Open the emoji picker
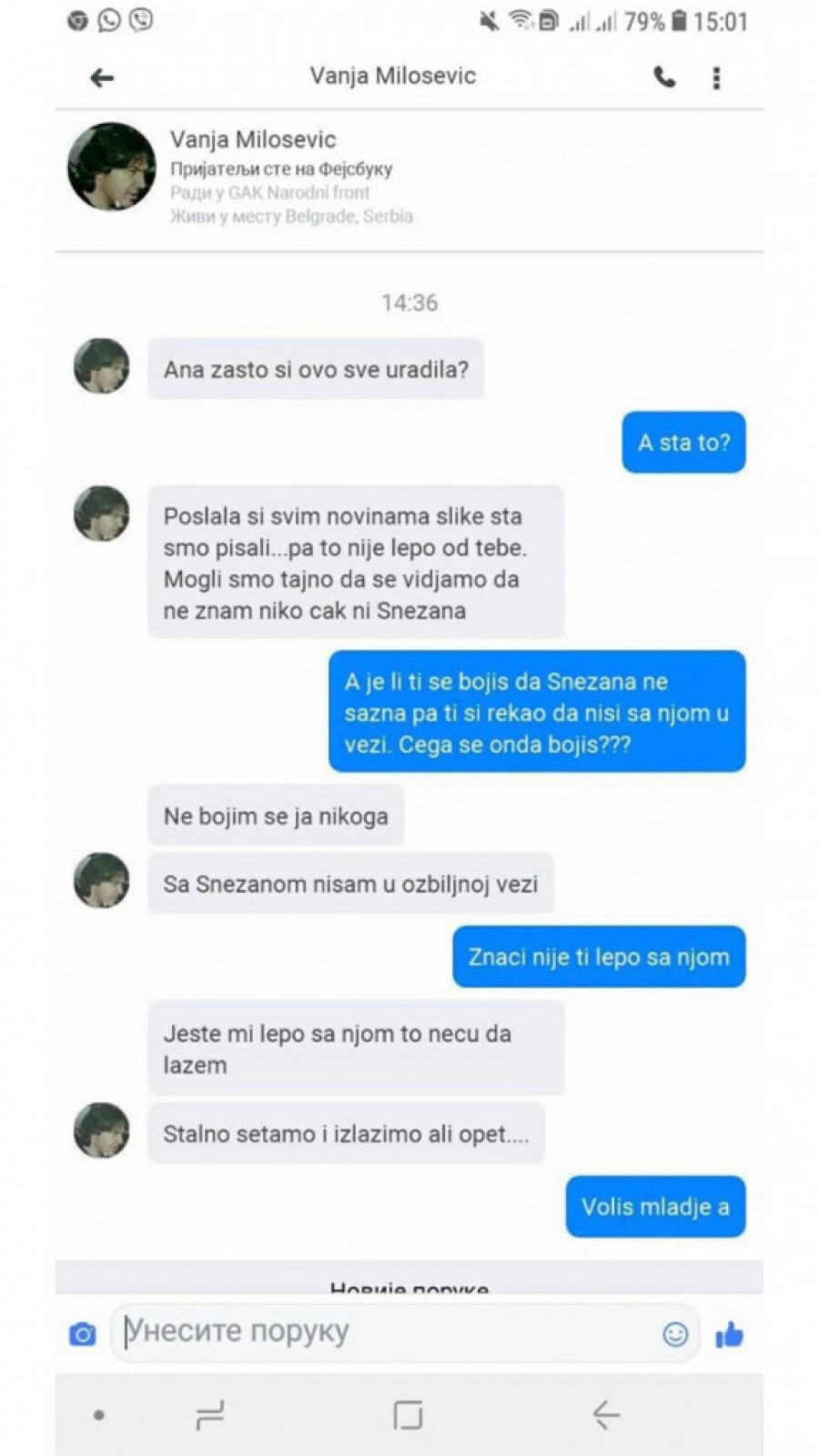819x1456 pixels. 674,1334
